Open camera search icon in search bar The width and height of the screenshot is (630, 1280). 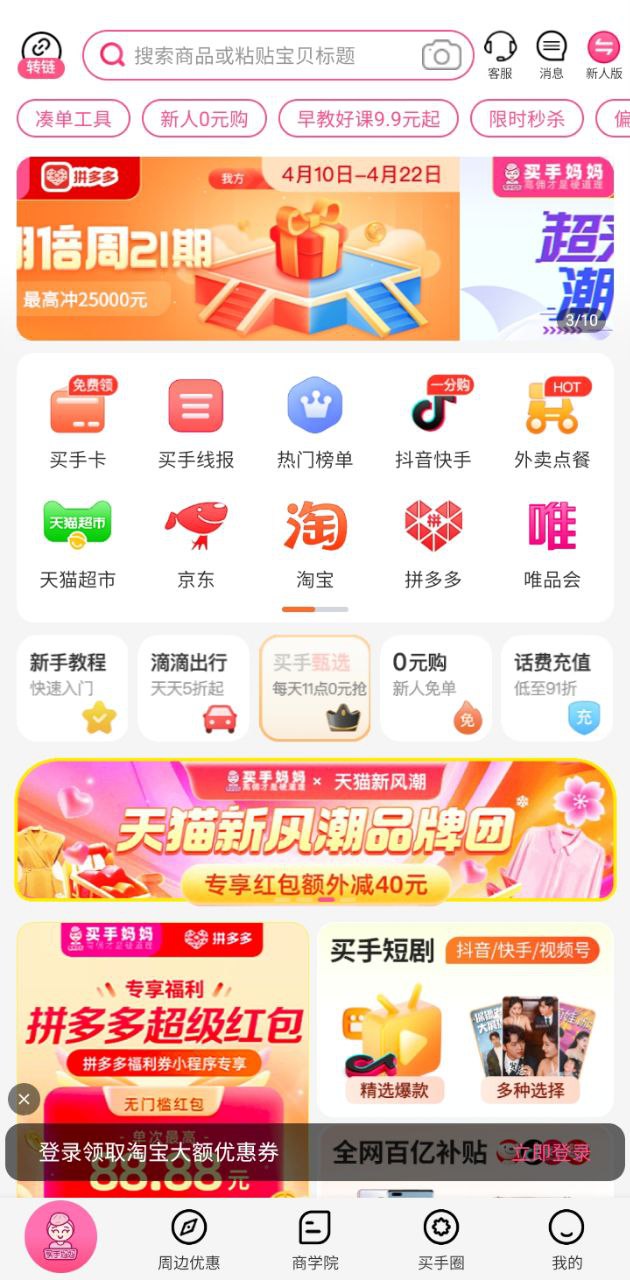[441, 55]
